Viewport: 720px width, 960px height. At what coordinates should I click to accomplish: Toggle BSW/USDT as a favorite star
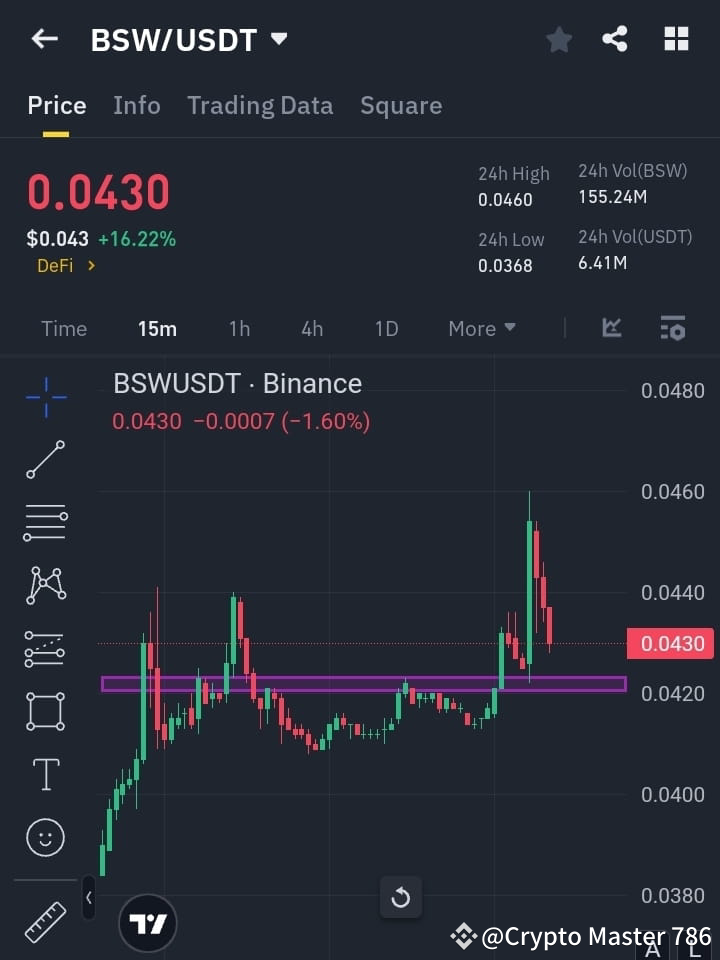(x=558, y=40)
